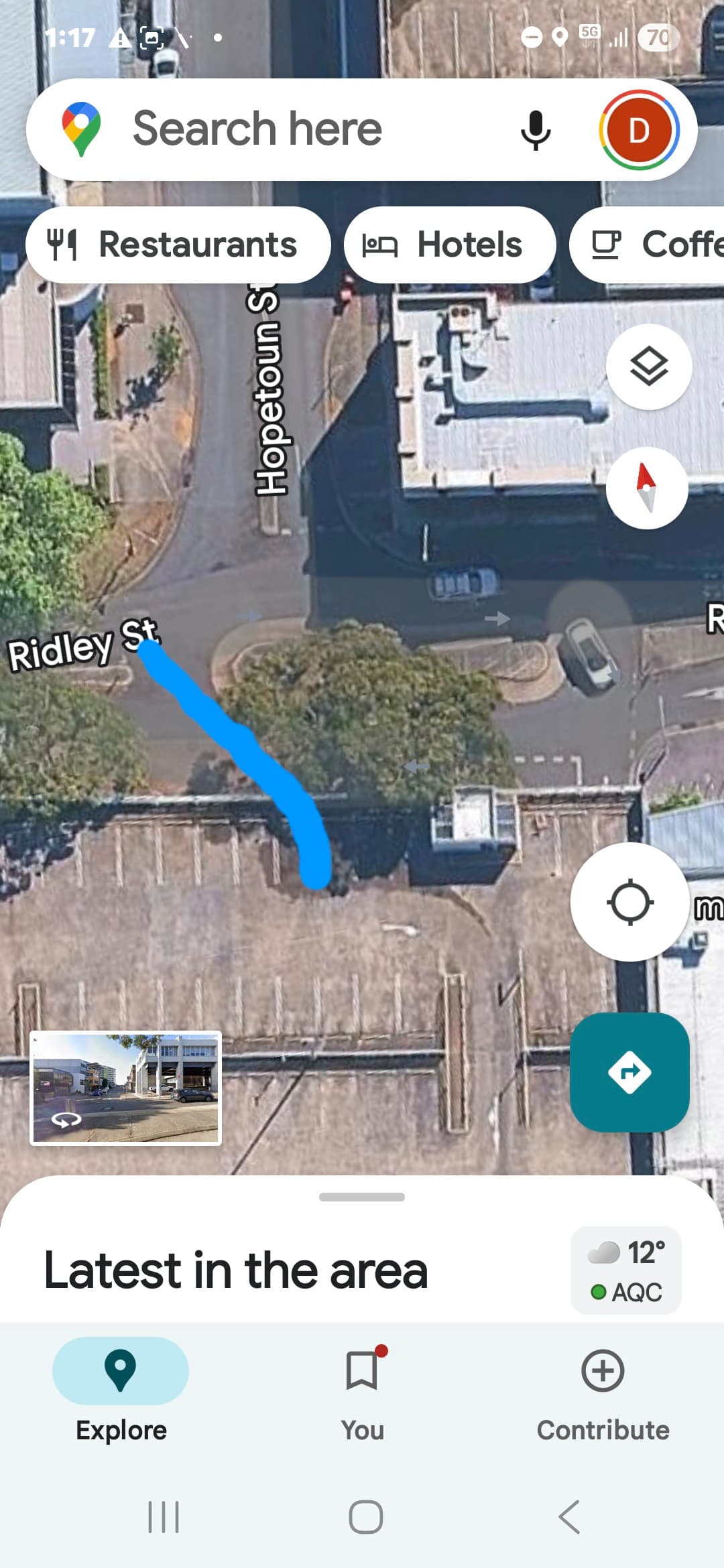Open recent apps from the navigation bar
The image size is (724, 1568).
point(164,1516)
